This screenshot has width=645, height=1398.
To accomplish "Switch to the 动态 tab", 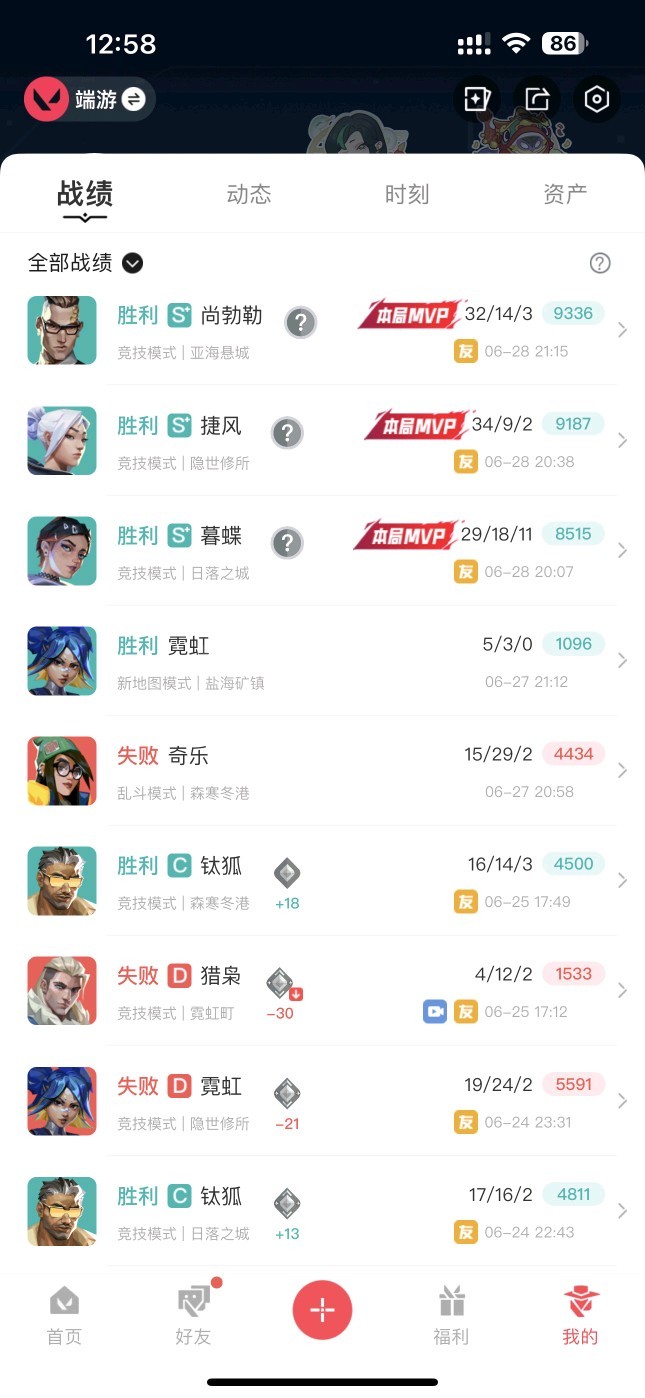I will (x=249, y=194).
